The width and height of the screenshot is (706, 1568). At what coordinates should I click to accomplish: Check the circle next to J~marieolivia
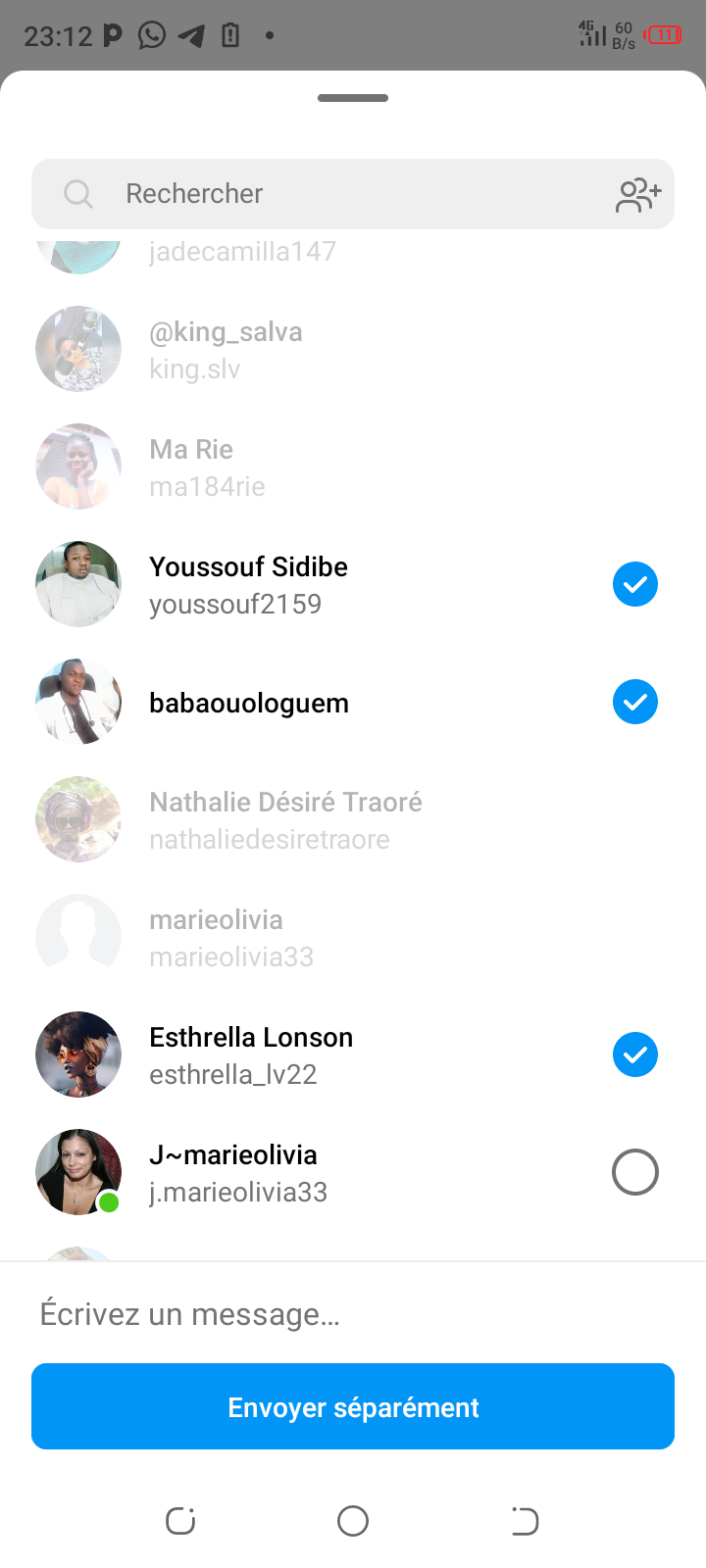(x=634, y=1173)
